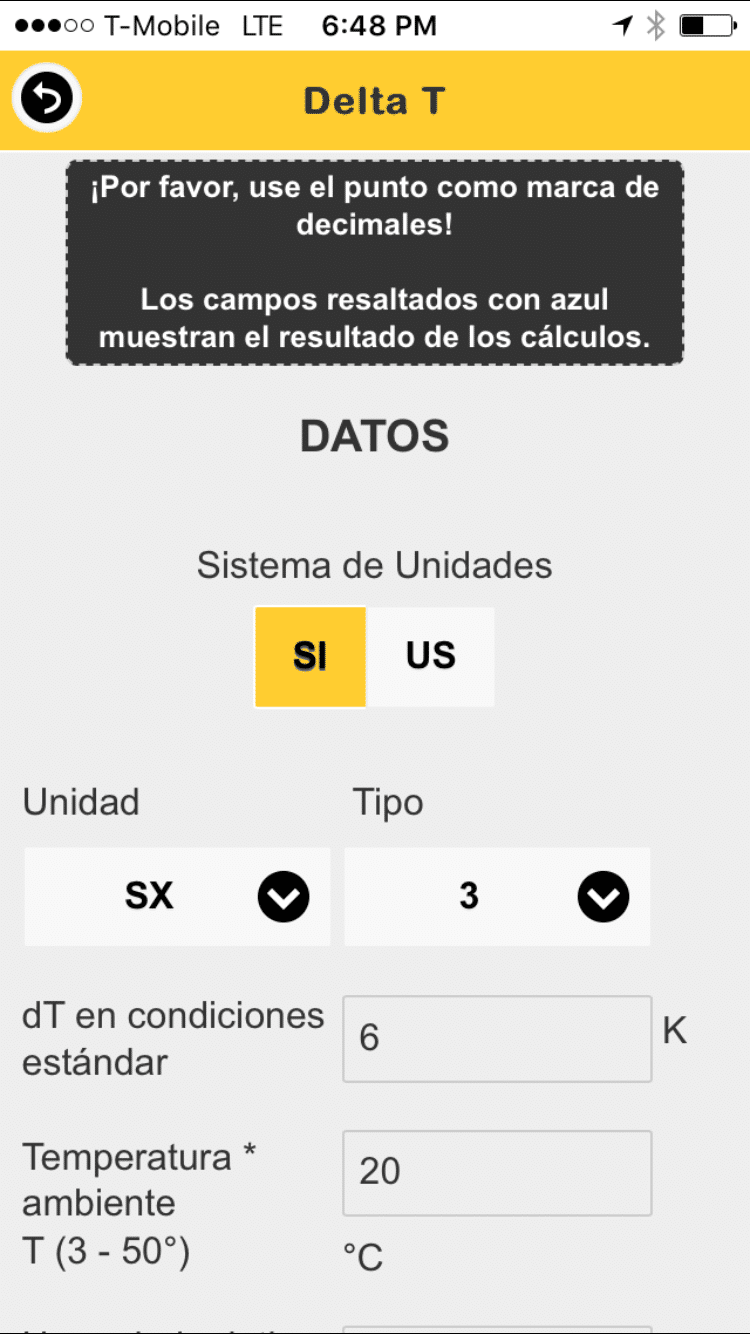Edit the dT en condiciones estándar field
The image size is (750, 1334).
click(497, 1038)
